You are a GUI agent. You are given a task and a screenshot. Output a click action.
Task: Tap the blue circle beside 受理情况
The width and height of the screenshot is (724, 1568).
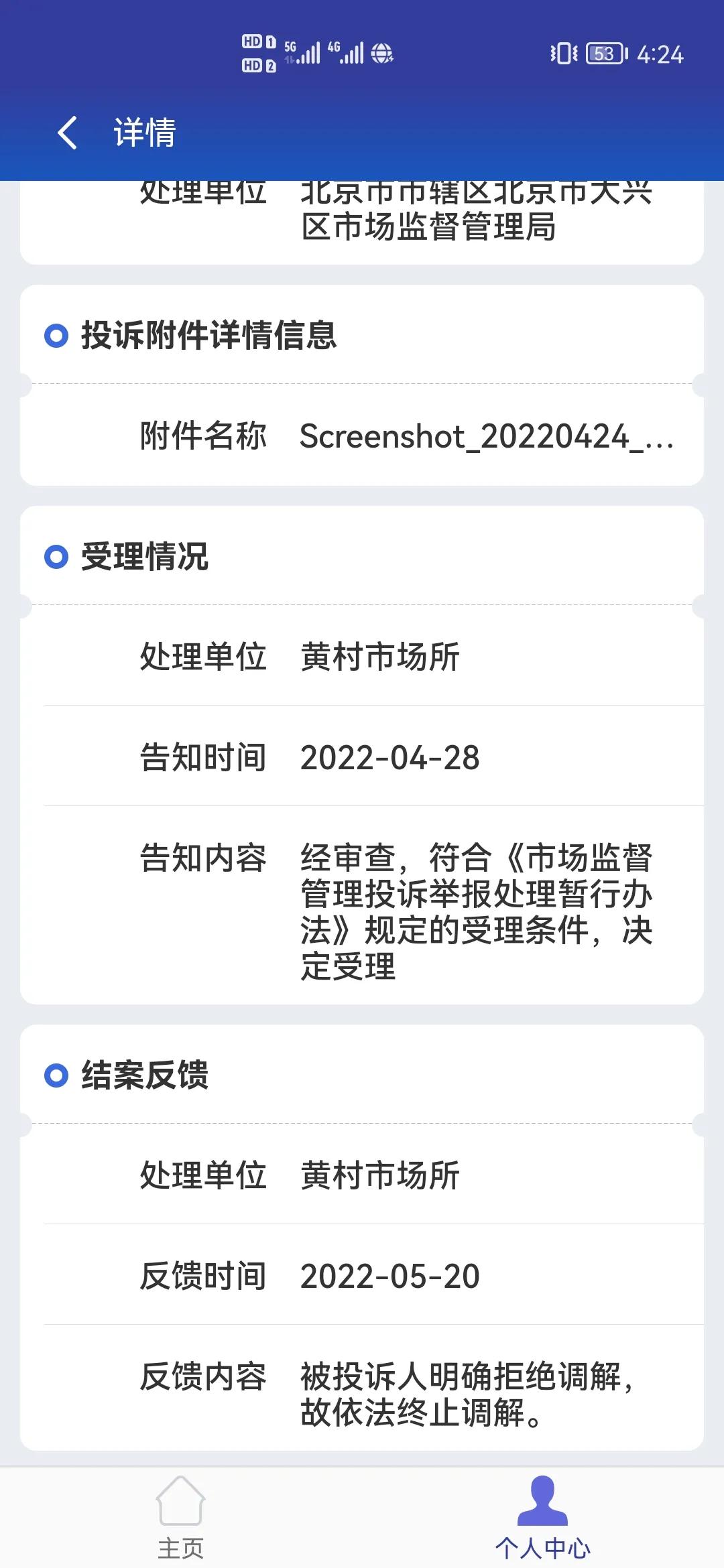(x=57, y=555)
